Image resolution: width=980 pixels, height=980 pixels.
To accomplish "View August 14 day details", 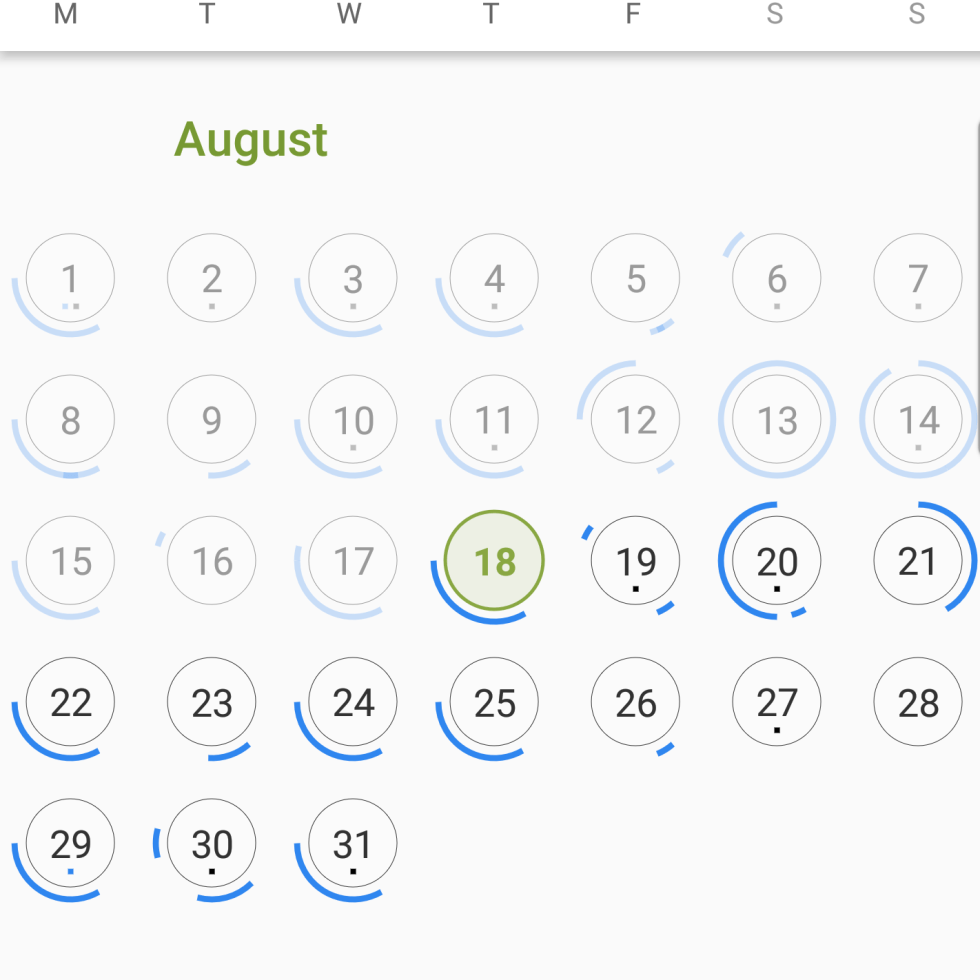I will coord(918,420).
